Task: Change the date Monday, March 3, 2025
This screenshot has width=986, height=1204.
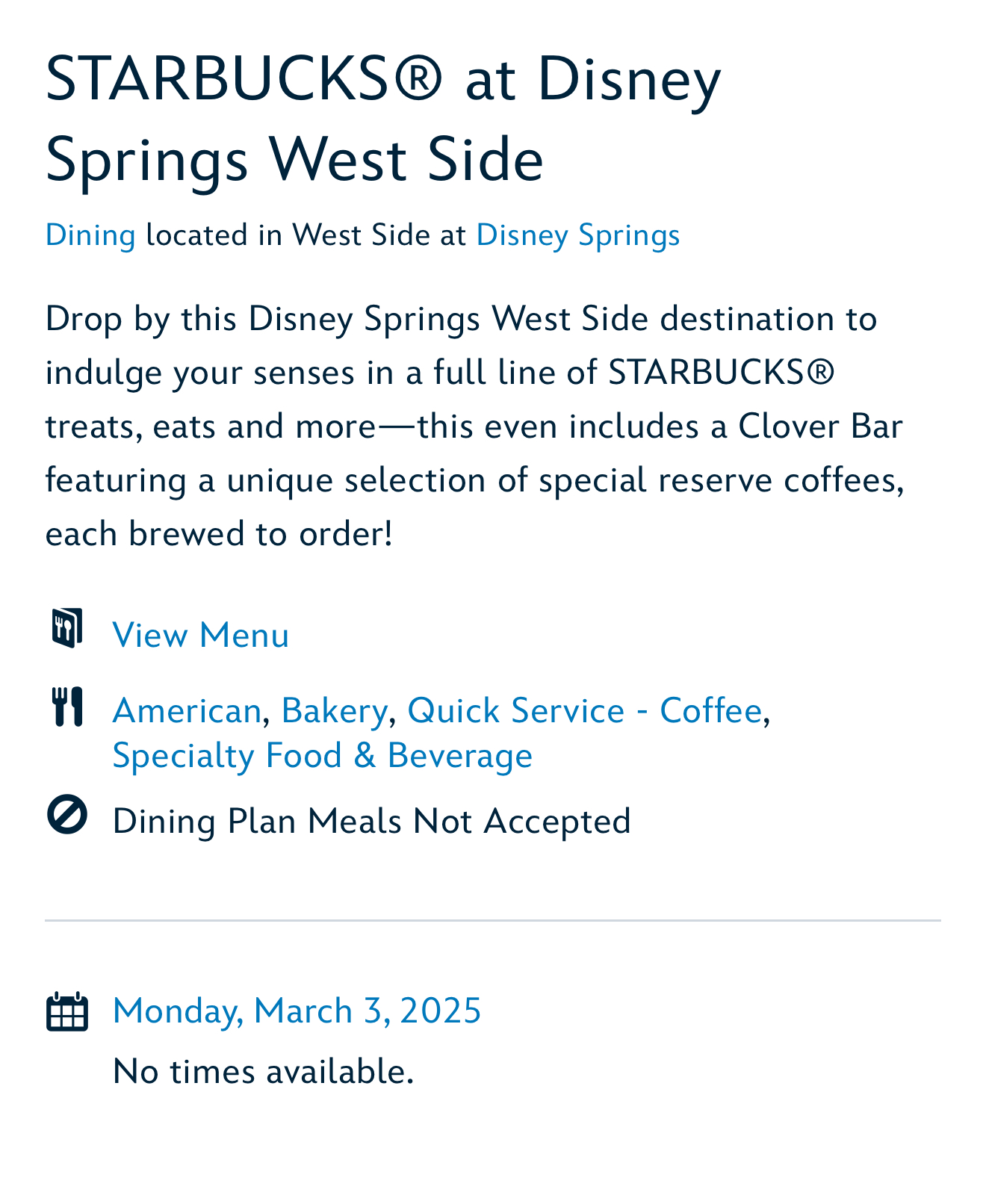Action: [297, 1011]
